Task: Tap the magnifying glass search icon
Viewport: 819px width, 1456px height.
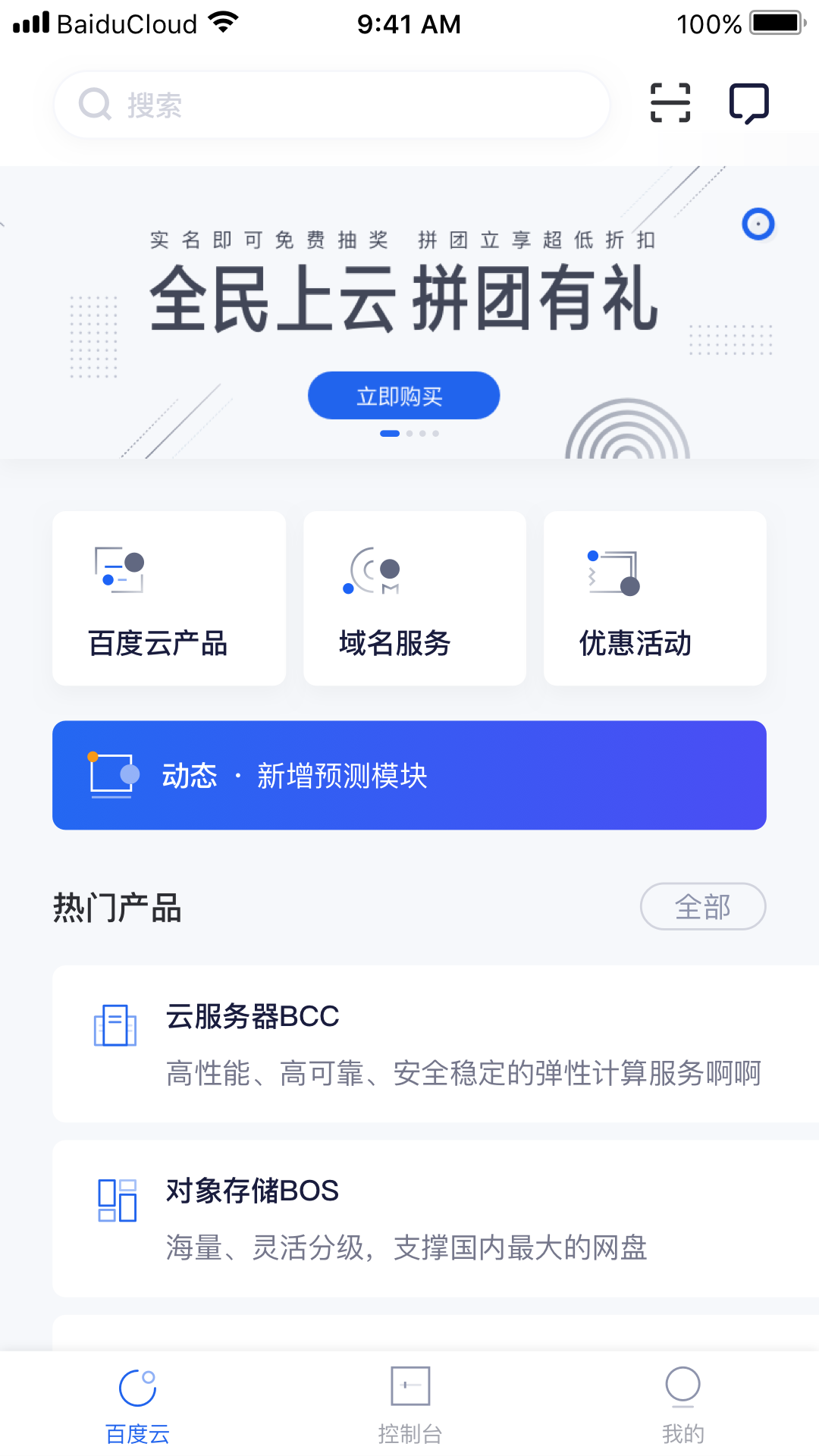Action: (95, 104)
